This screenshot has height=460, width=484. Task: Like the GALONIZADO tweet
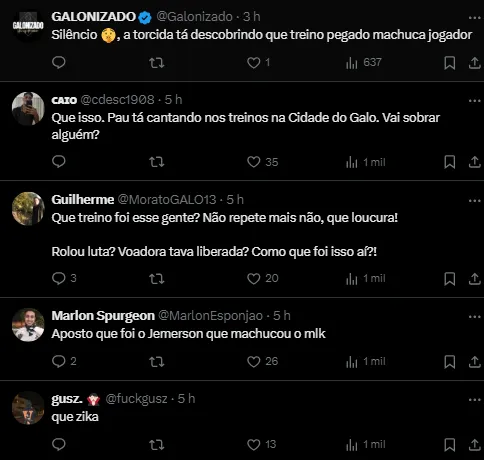(x=254, y=63)
